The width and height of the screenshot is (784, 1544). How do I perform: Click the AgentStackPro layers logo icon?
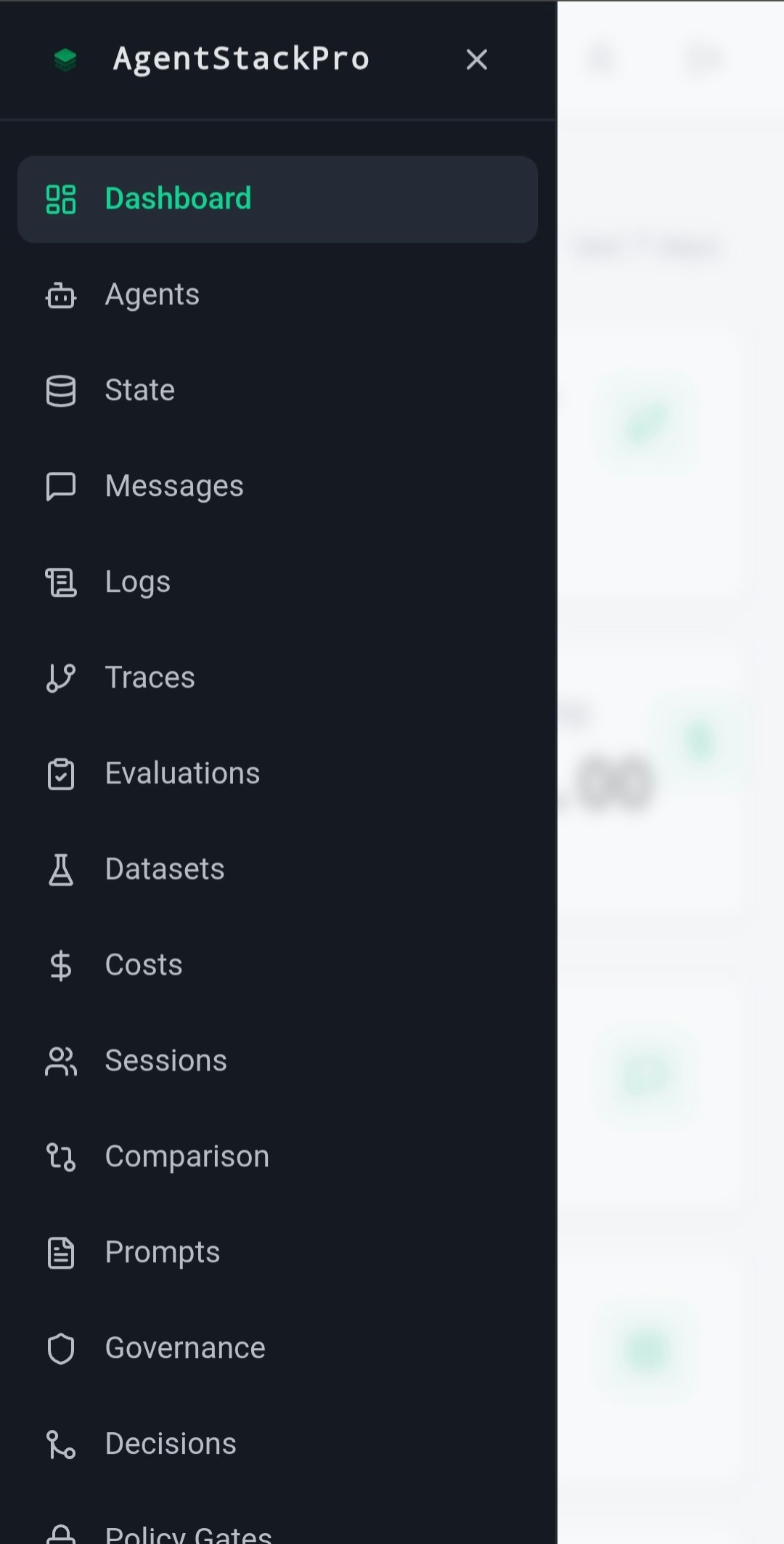(65, 59)
